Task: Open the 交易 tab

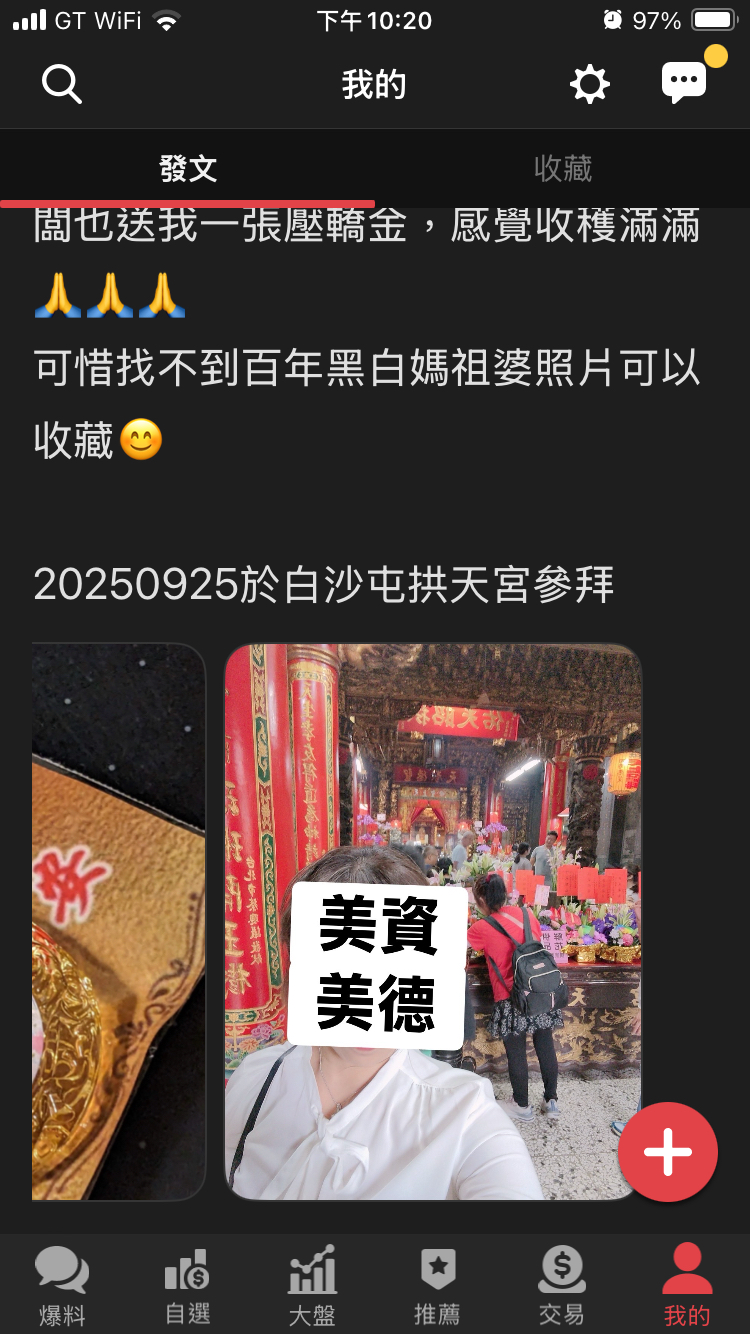Action: pos(562,1286)
